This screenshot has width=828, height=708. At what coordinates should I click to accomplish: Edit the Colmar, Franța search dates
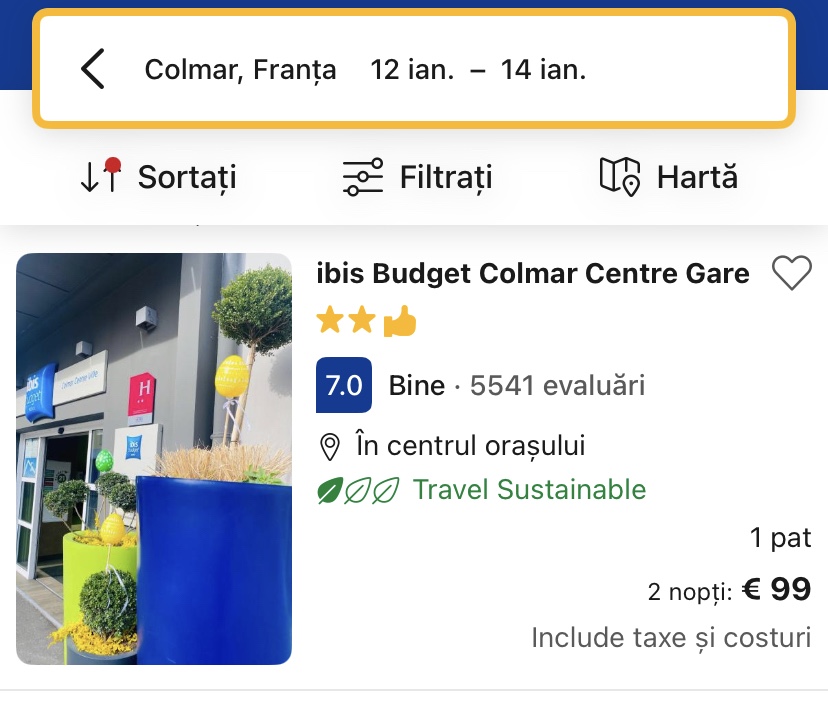478,70
